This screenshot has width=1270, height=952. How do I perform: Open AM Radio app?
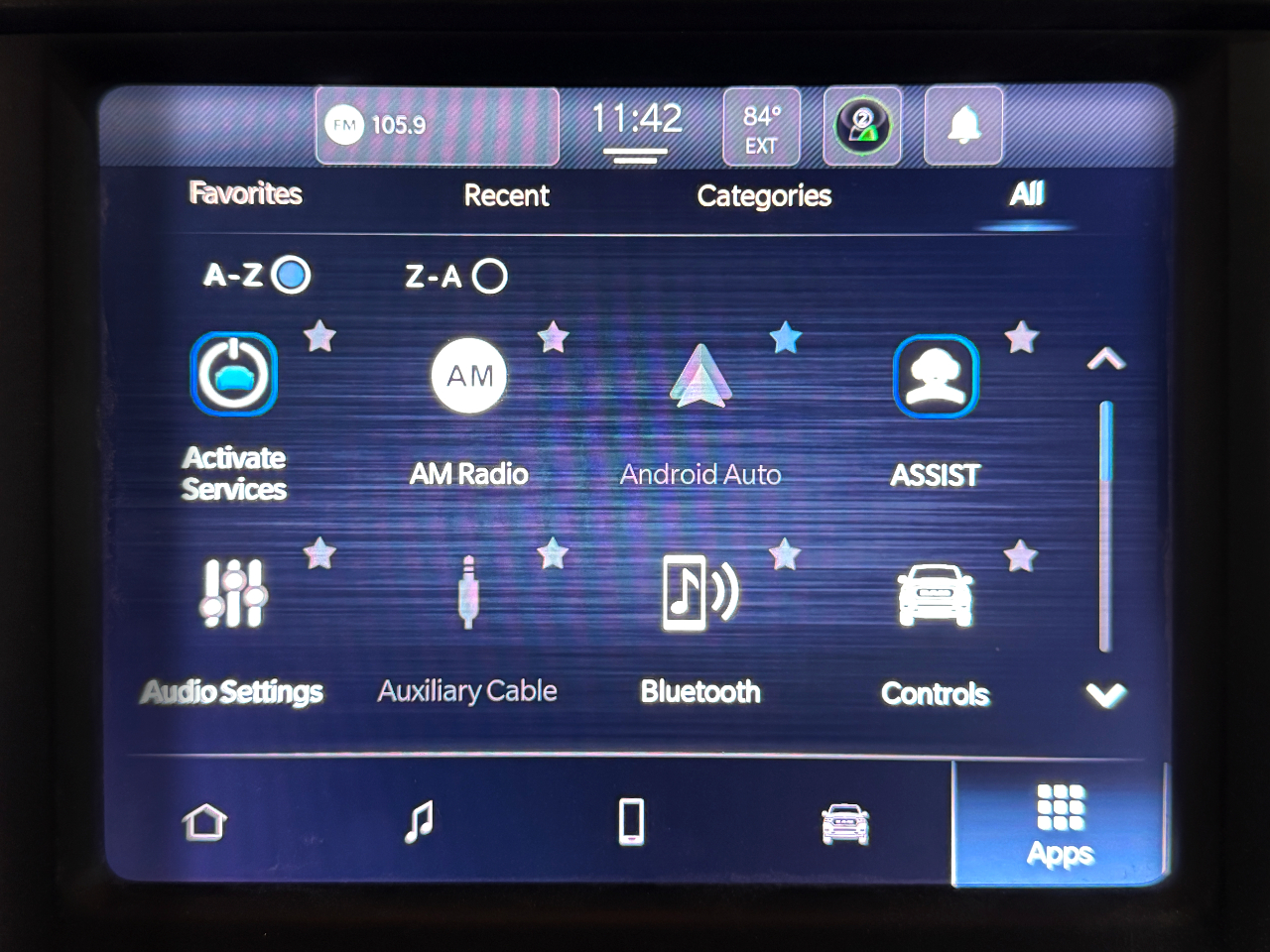(469, 377)
